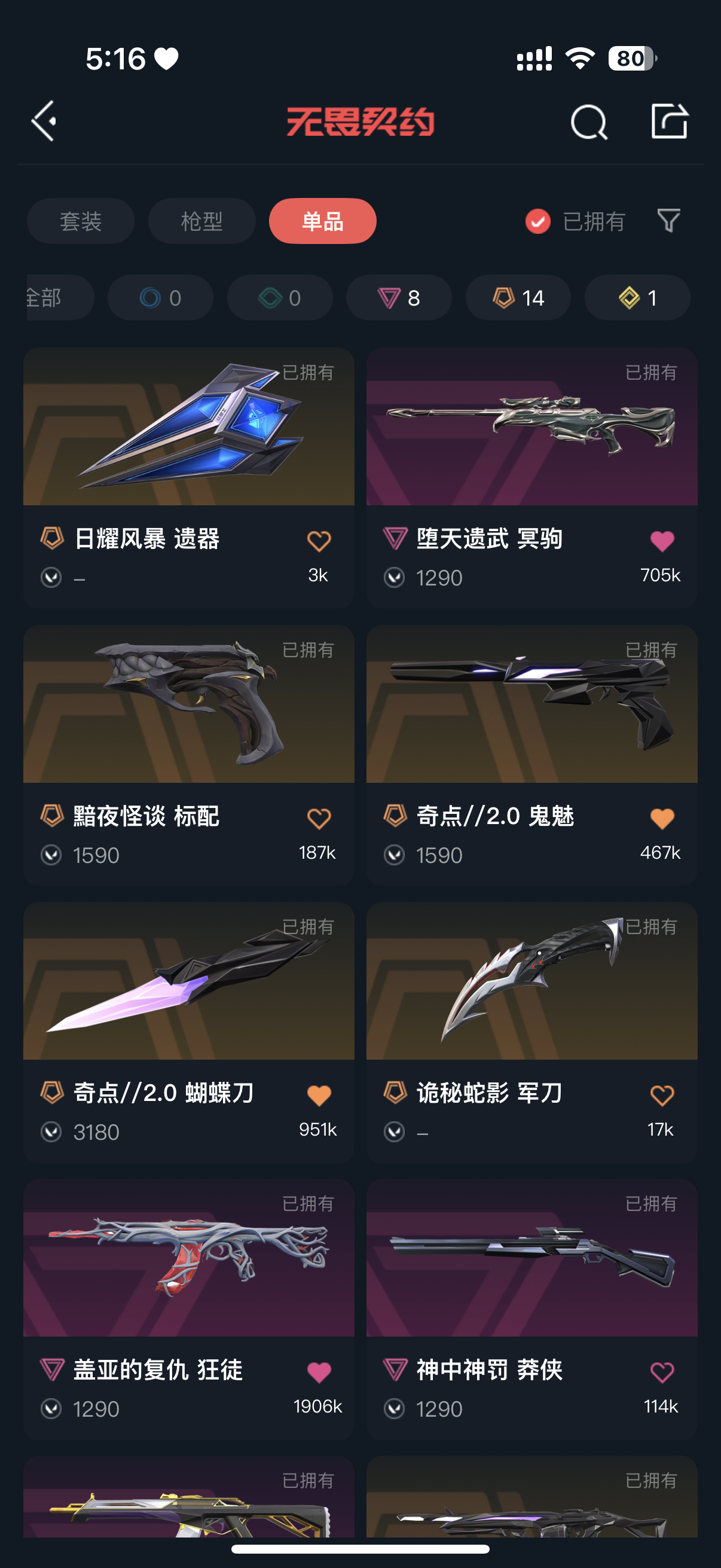Image resolution: width=721 pixels, height=1568 pixels.
Task: Filter by yellow tier chip showing 1
Action: (637, 298)
